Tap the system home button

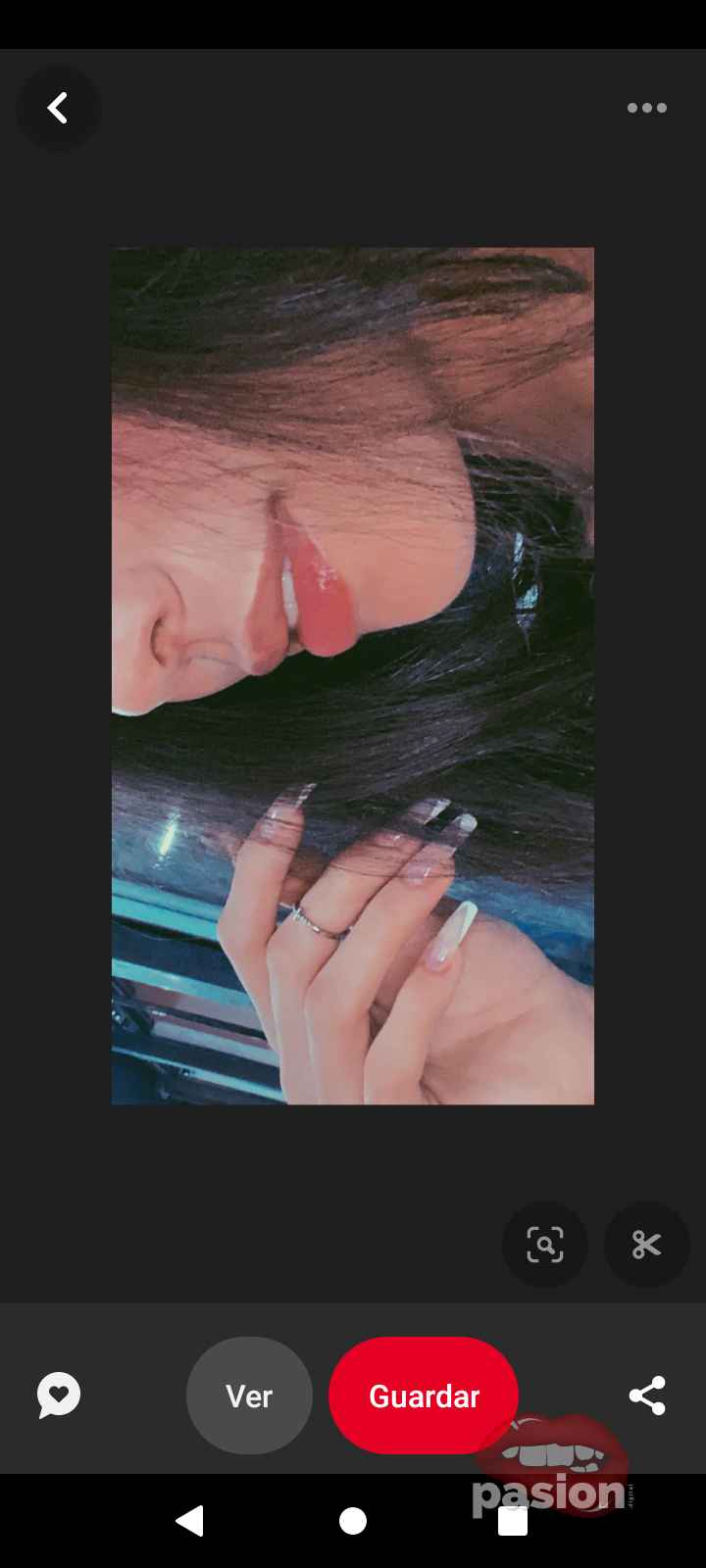(353, 1521)
